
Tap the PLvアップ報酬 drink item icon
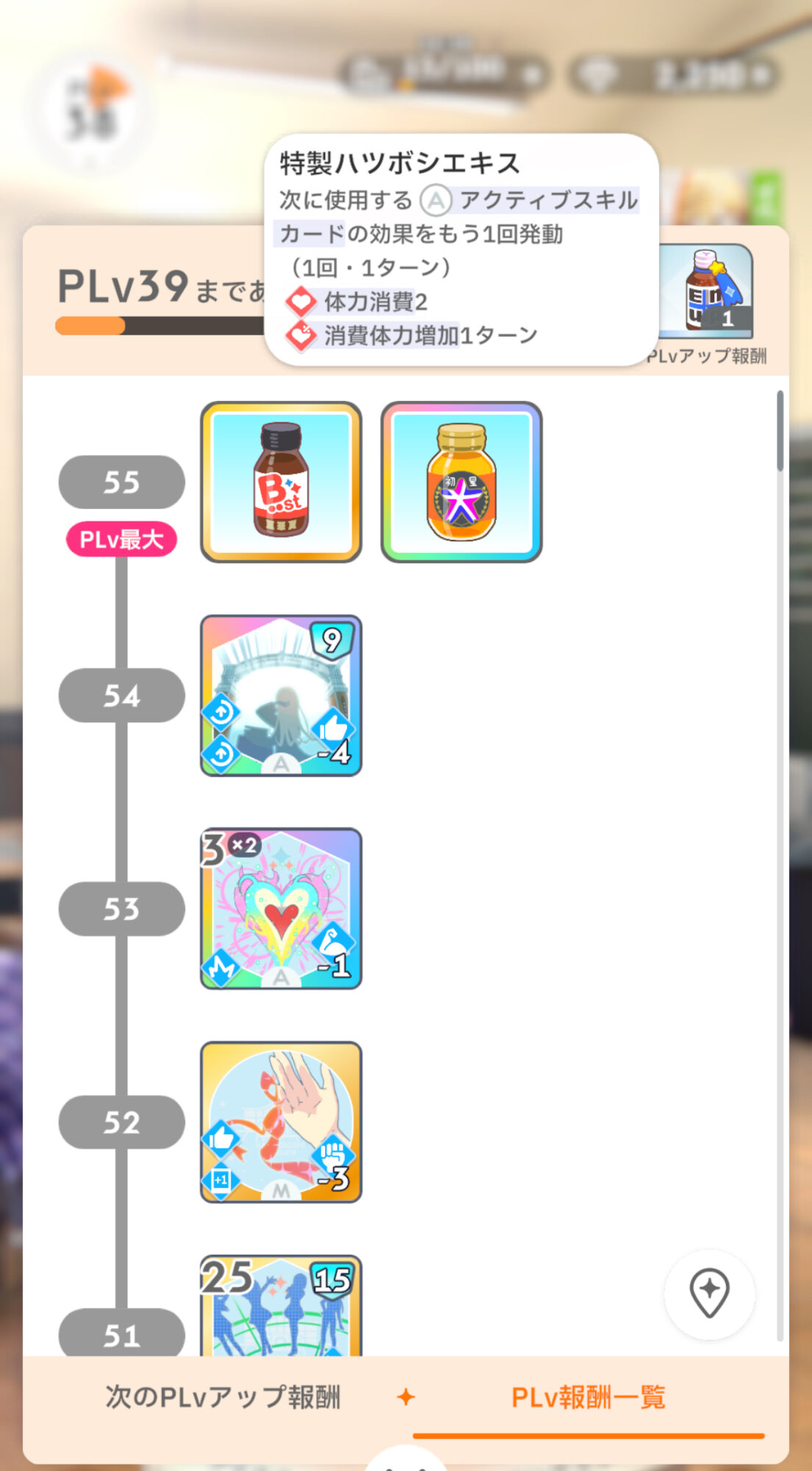coord(708,290)
